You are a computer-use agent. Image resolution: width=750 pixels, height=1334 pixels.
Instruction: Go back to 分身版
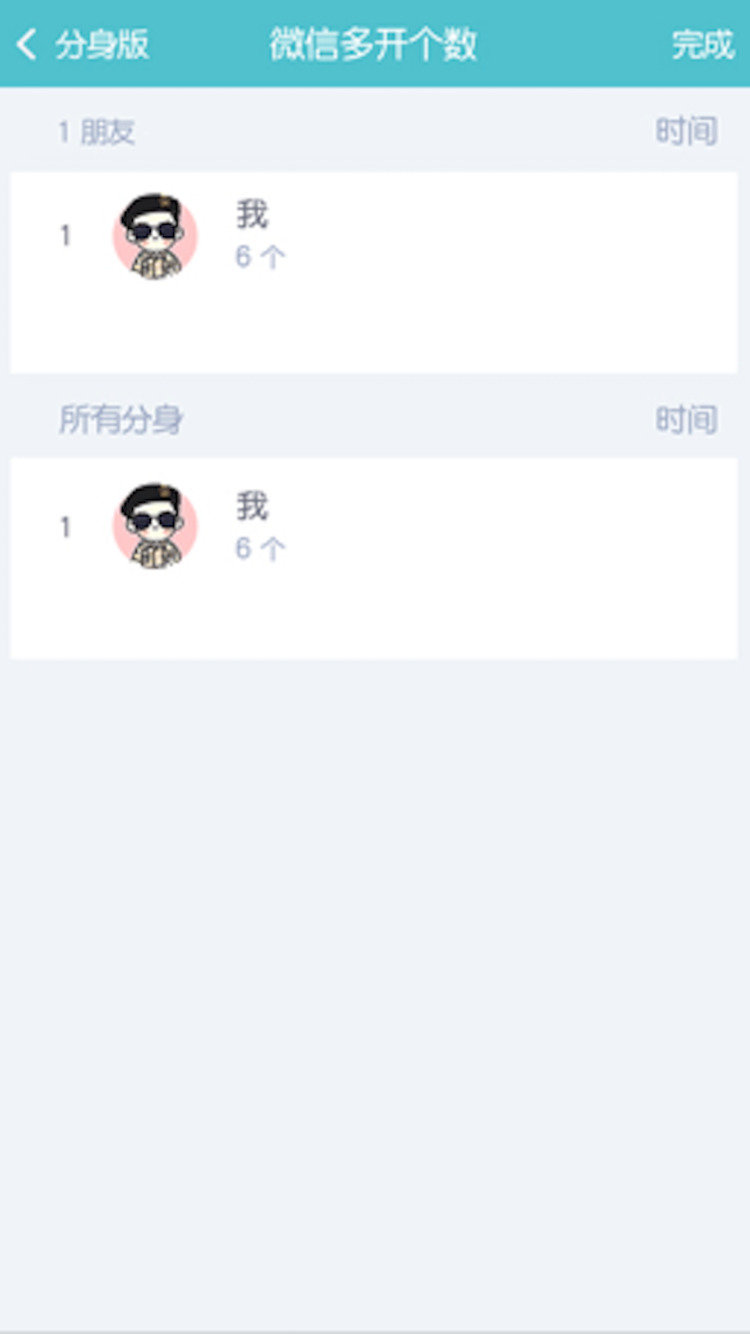tap(83, 44)
